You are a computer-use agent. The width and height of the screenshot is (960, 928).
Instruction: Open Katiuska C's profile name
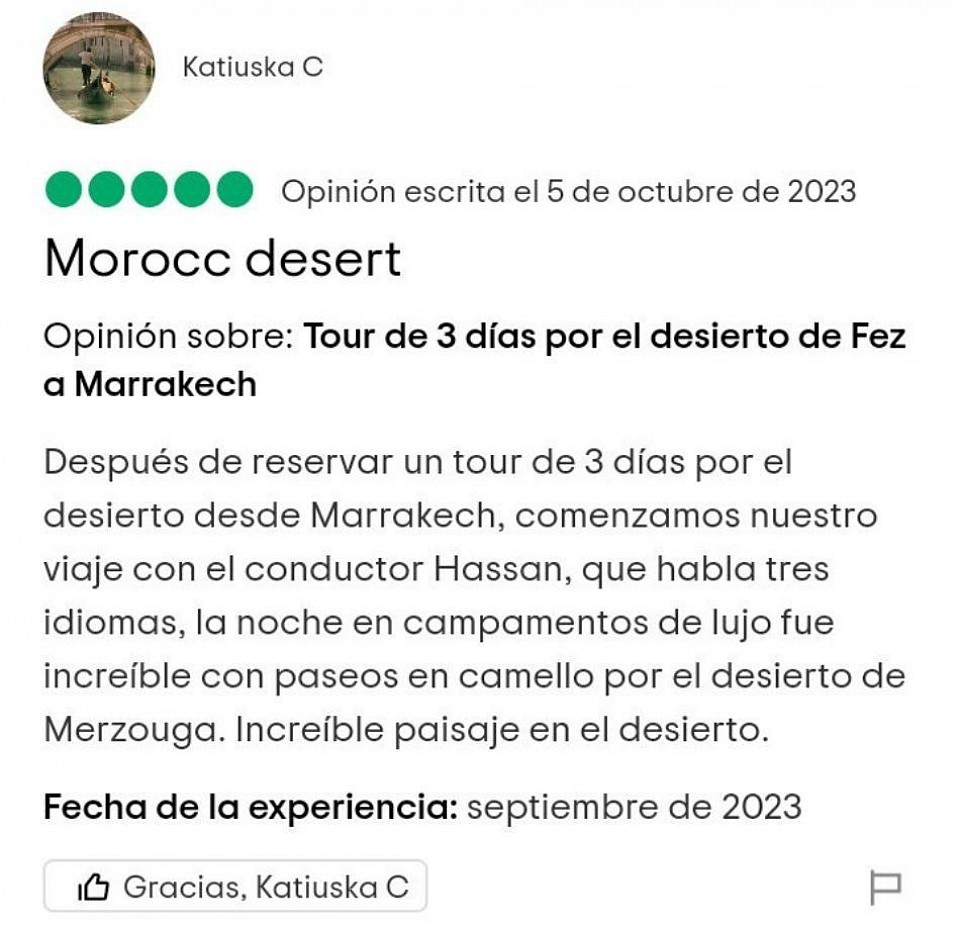[x=252, y=67]
